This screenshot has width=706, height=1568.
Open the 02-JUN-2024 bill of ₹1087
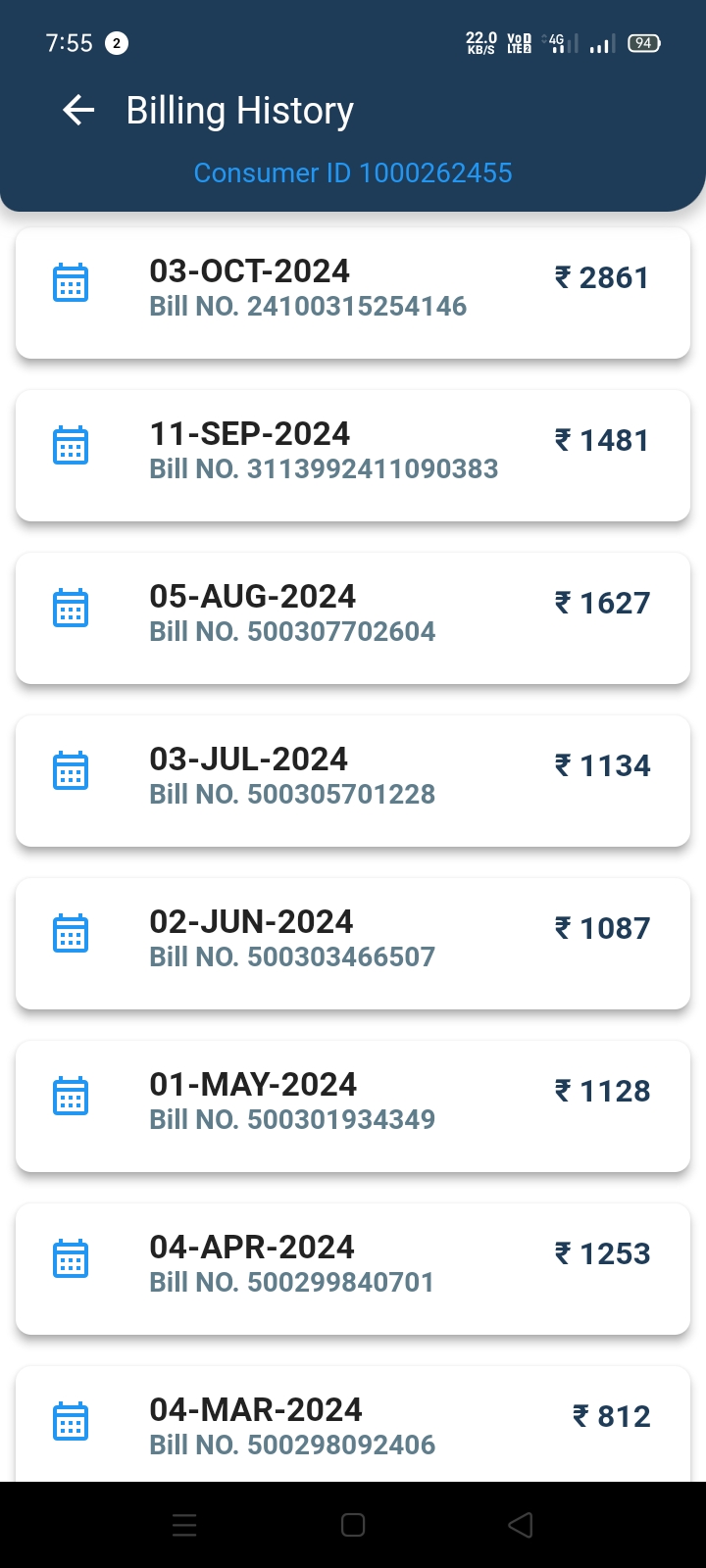353,944
